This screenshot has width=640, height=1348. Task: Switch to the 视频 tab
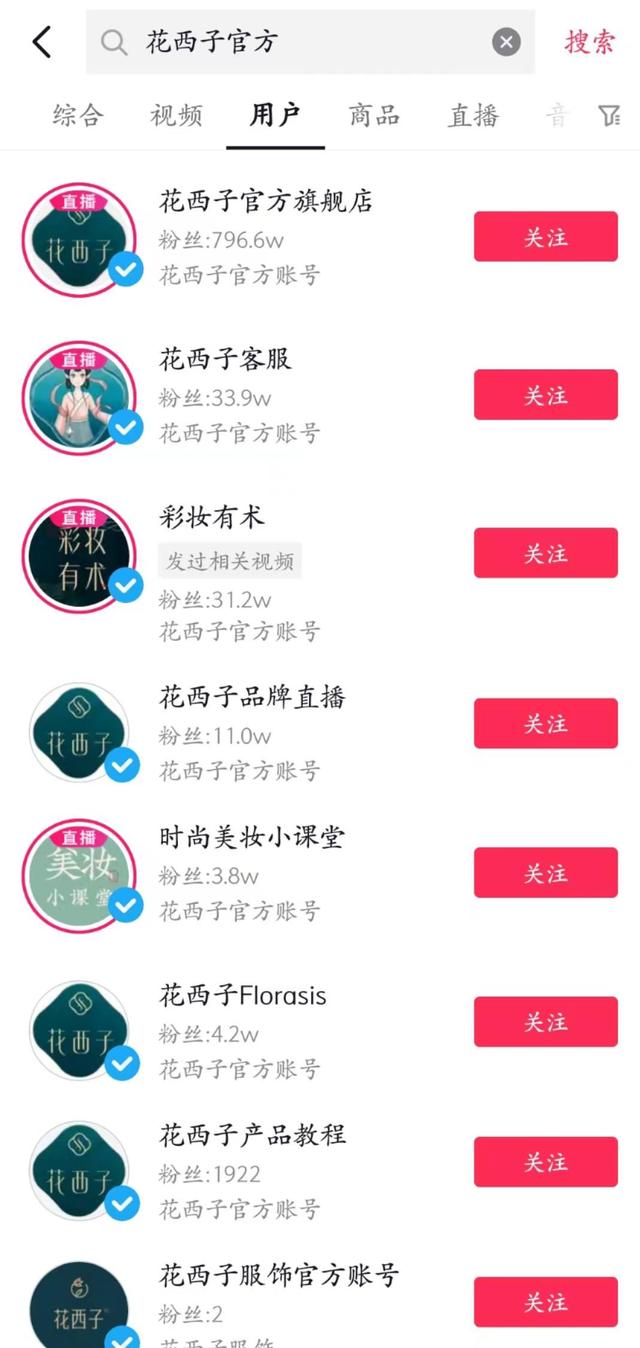(176, 115)
